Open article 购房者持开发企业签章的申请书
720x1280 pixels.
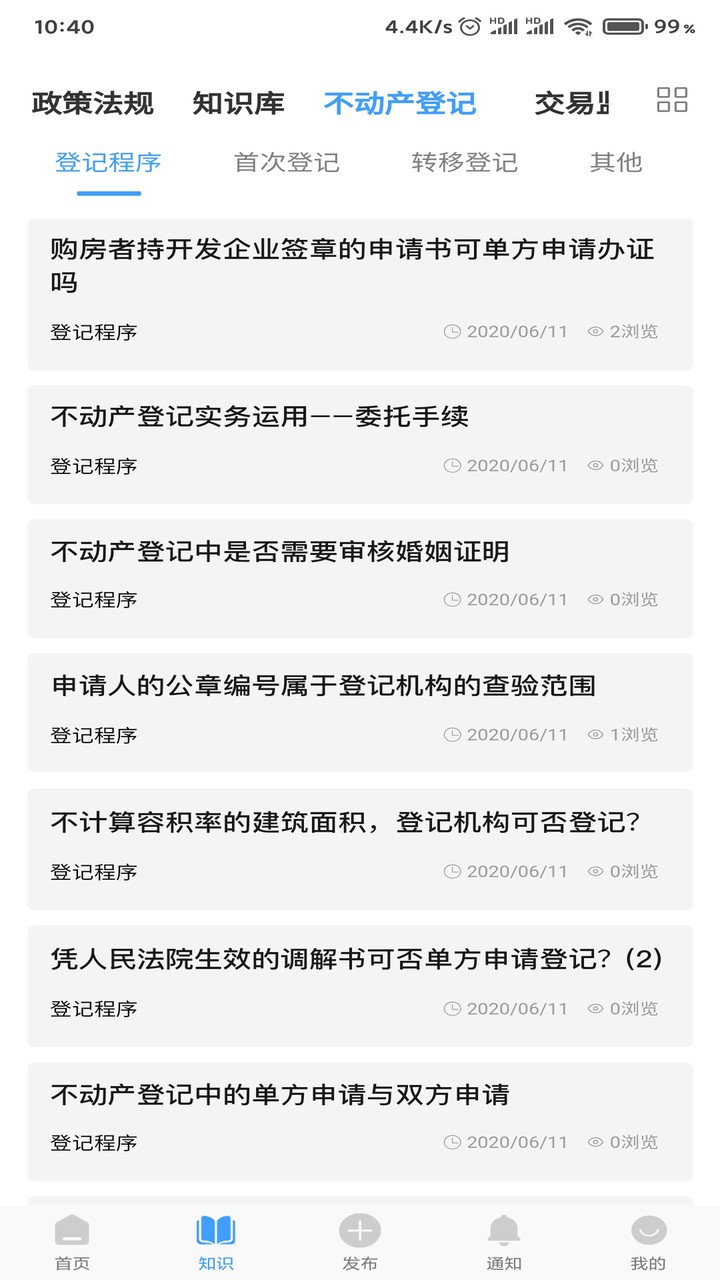point(352,266)
